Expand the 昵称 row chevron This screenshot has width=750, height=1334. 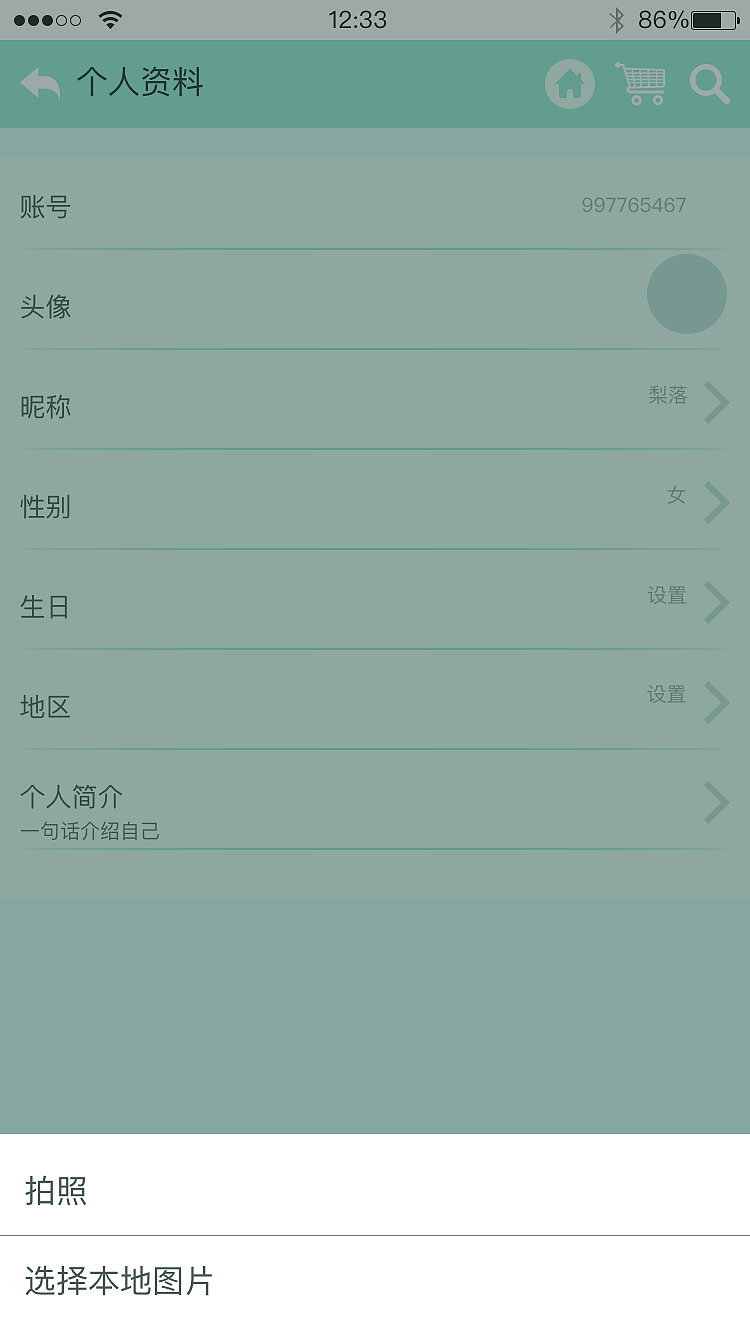point(716,402)
